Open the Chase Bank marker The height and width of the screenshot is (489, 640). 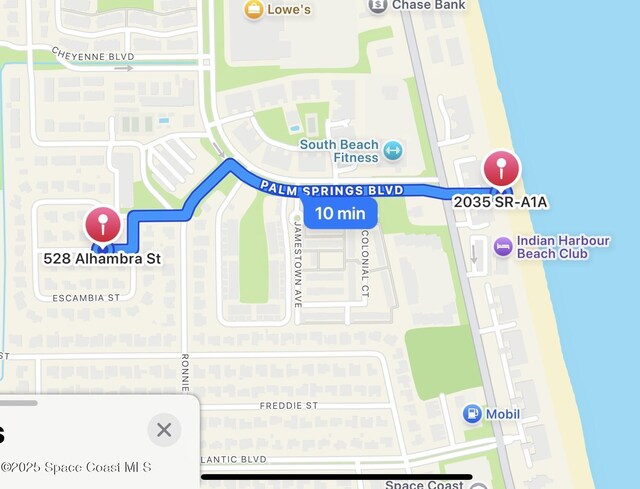click(378, 7)
